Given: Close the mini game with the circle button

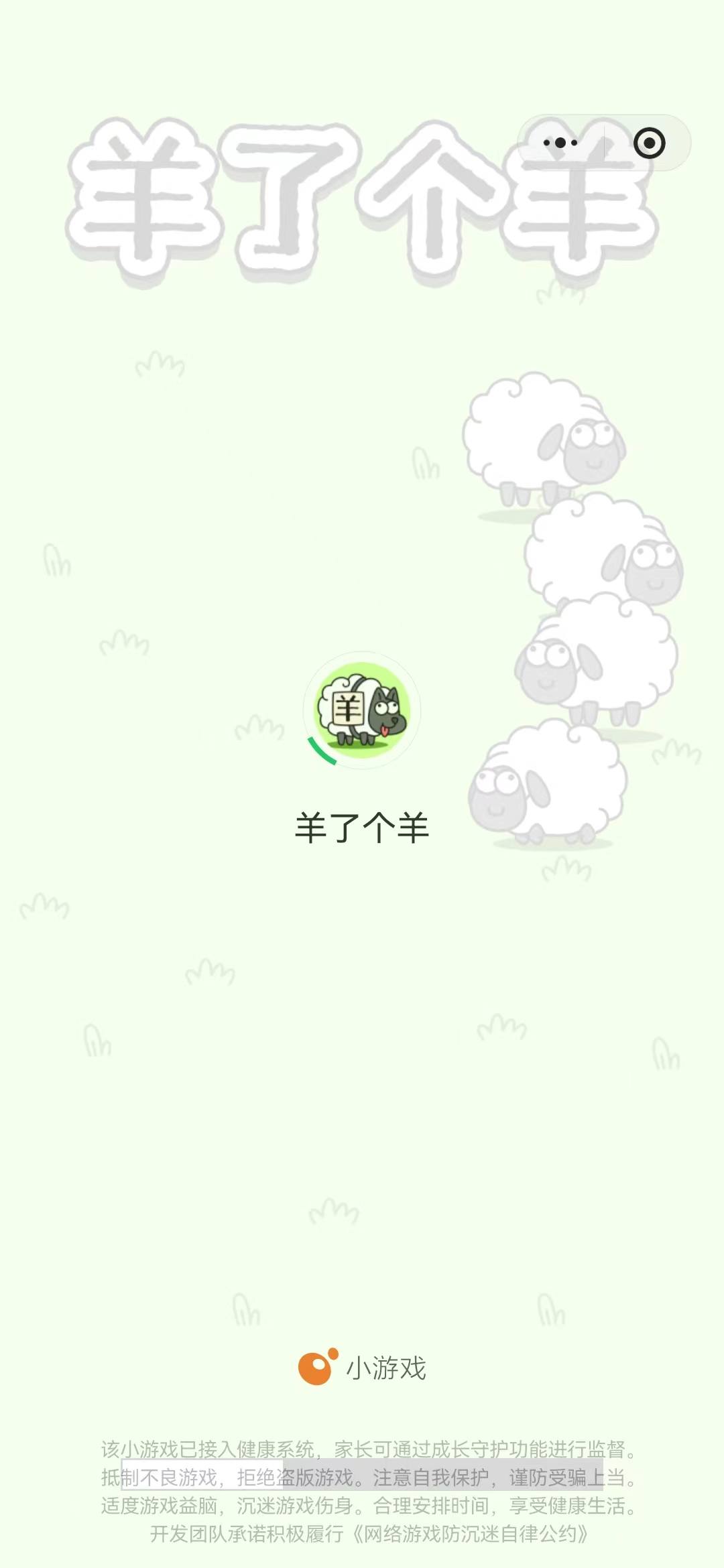Looking at the screenshot, I should click(648, 143).
